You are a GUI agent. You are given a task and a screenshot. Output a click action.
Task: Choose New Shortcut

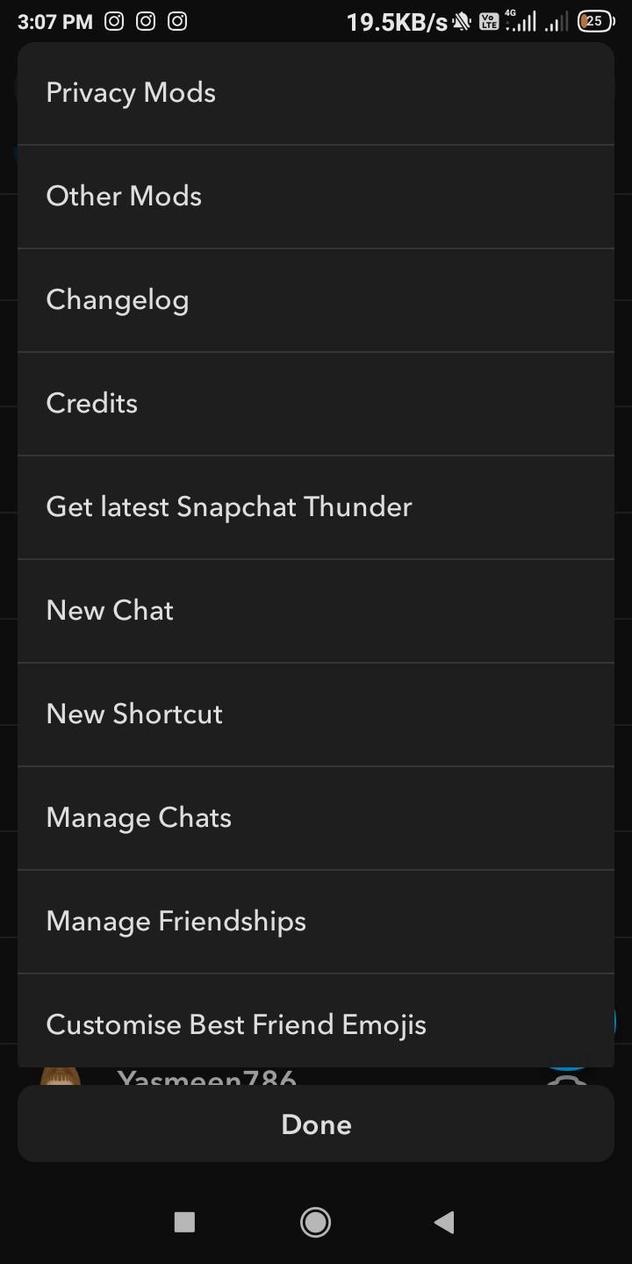point(134,714)
